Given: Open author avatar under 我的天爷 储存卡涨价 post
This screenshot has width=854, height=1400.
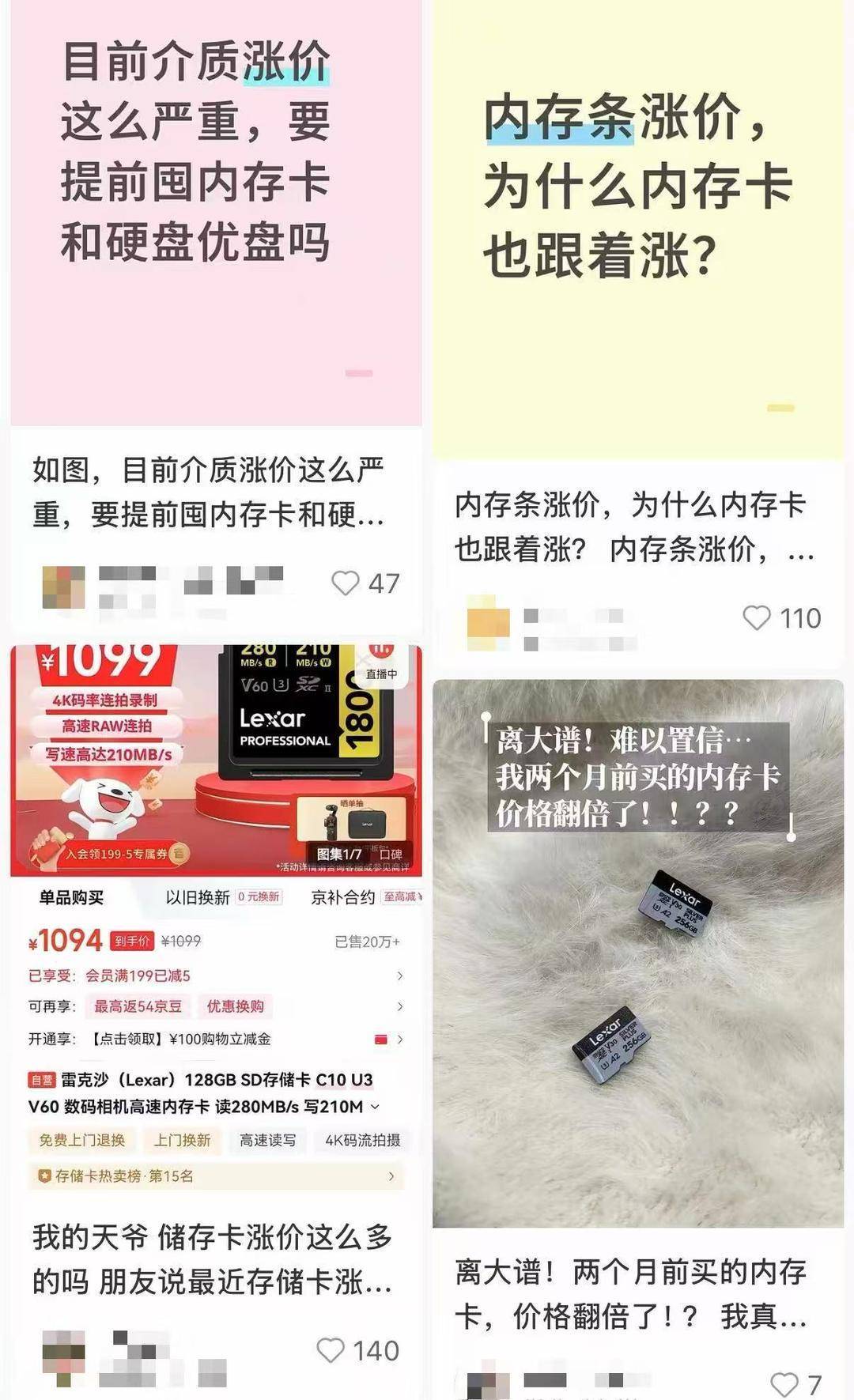Looking at the screenshot, I should pyautogui.click(x=63, y=1355).
